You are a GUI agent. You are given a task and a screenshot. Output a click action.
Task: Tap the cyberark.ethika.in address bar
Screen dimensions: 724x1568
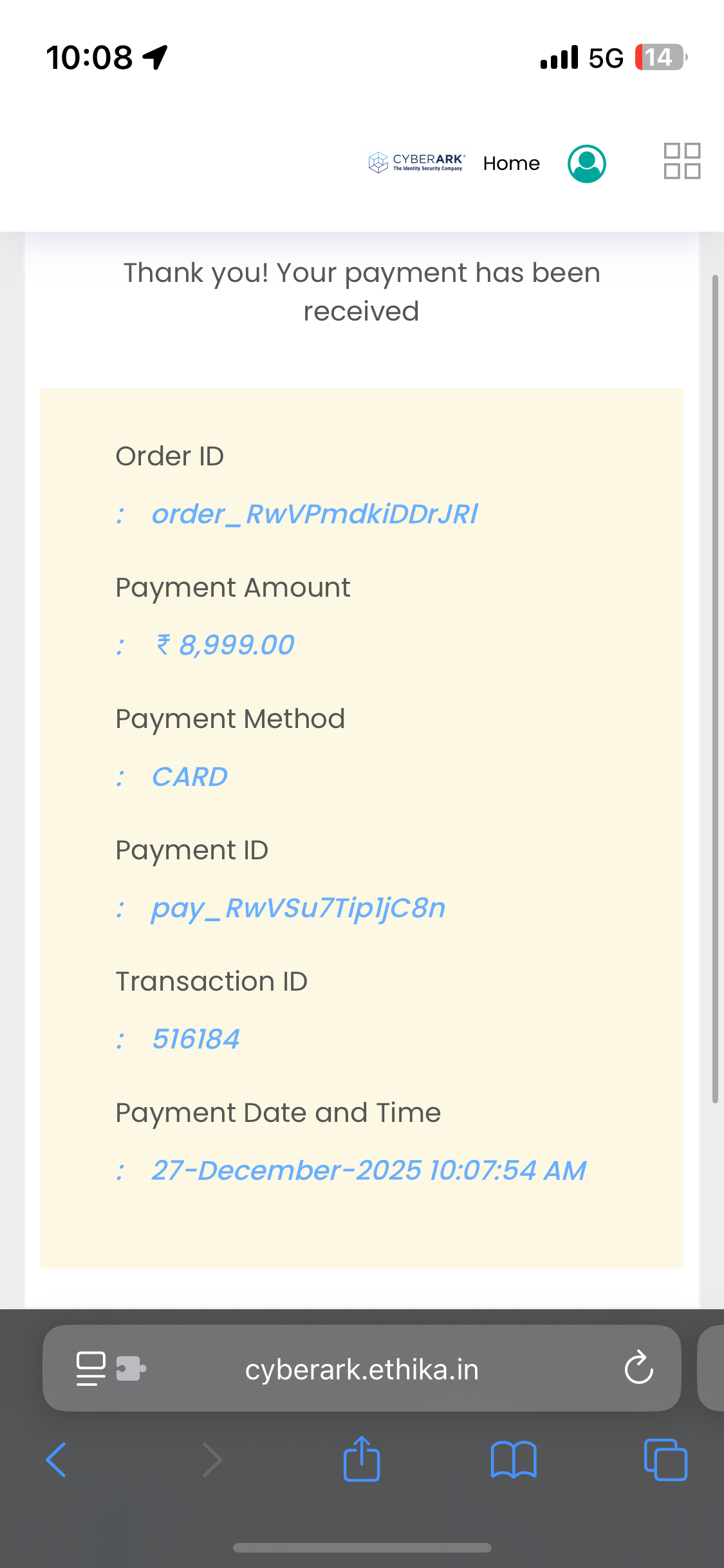(362, 1369)
